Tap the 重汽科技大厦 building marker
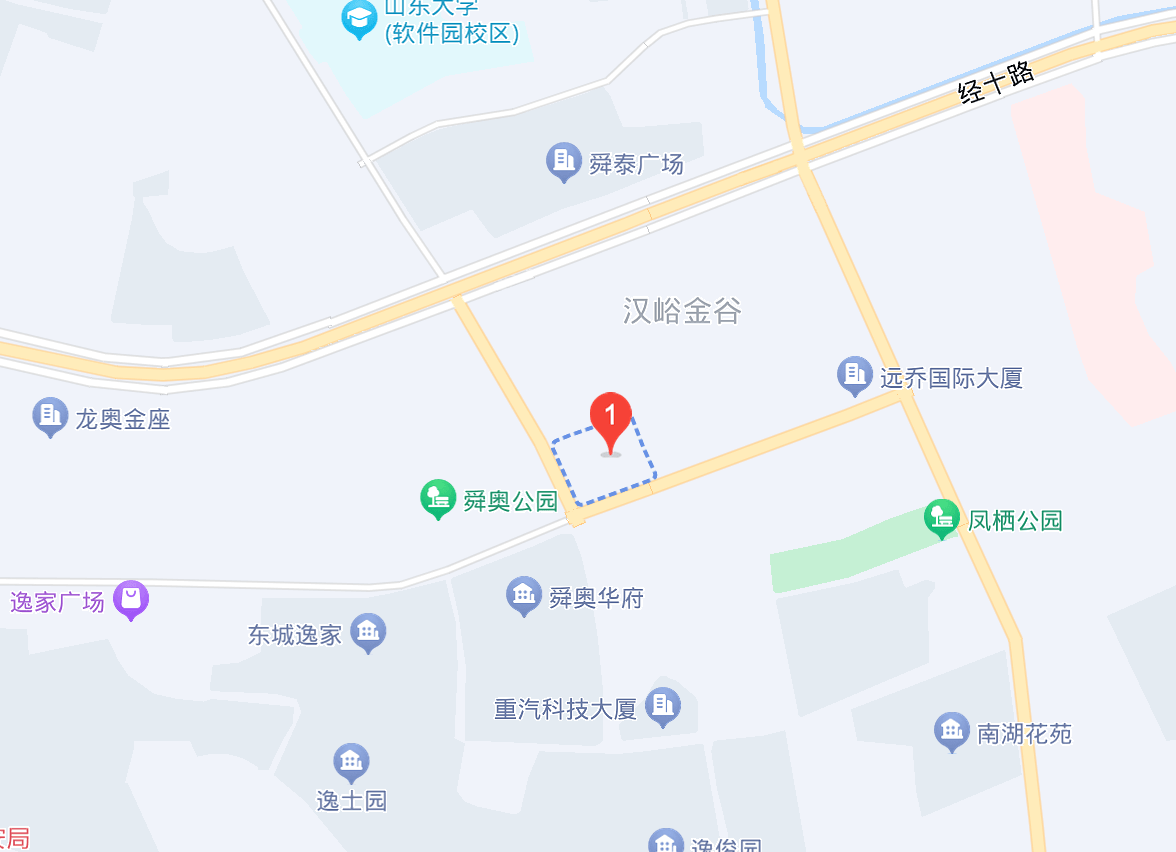1176x852 pixels. click(662, 707)
